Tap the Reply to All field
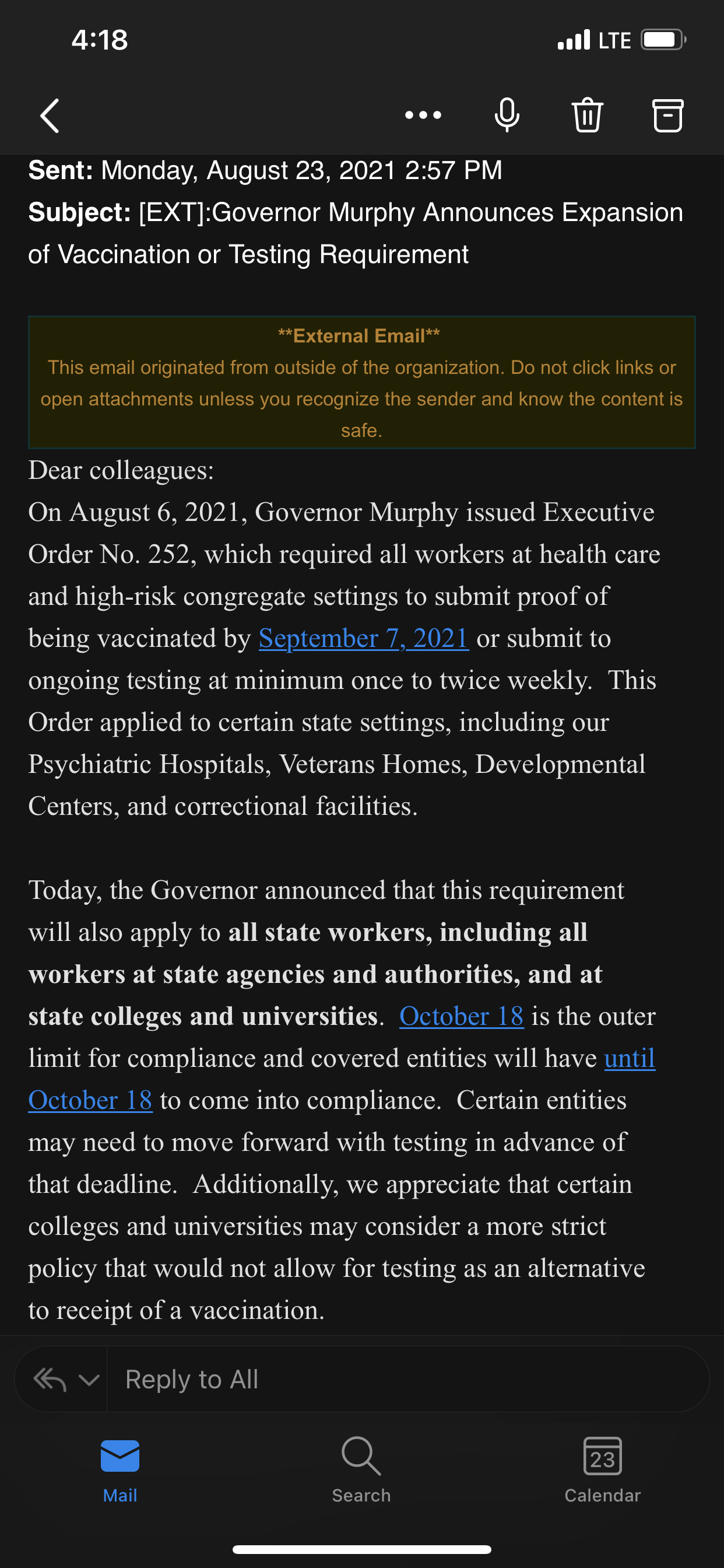This screenshot has height=1568, width=724. (407, 1380)
